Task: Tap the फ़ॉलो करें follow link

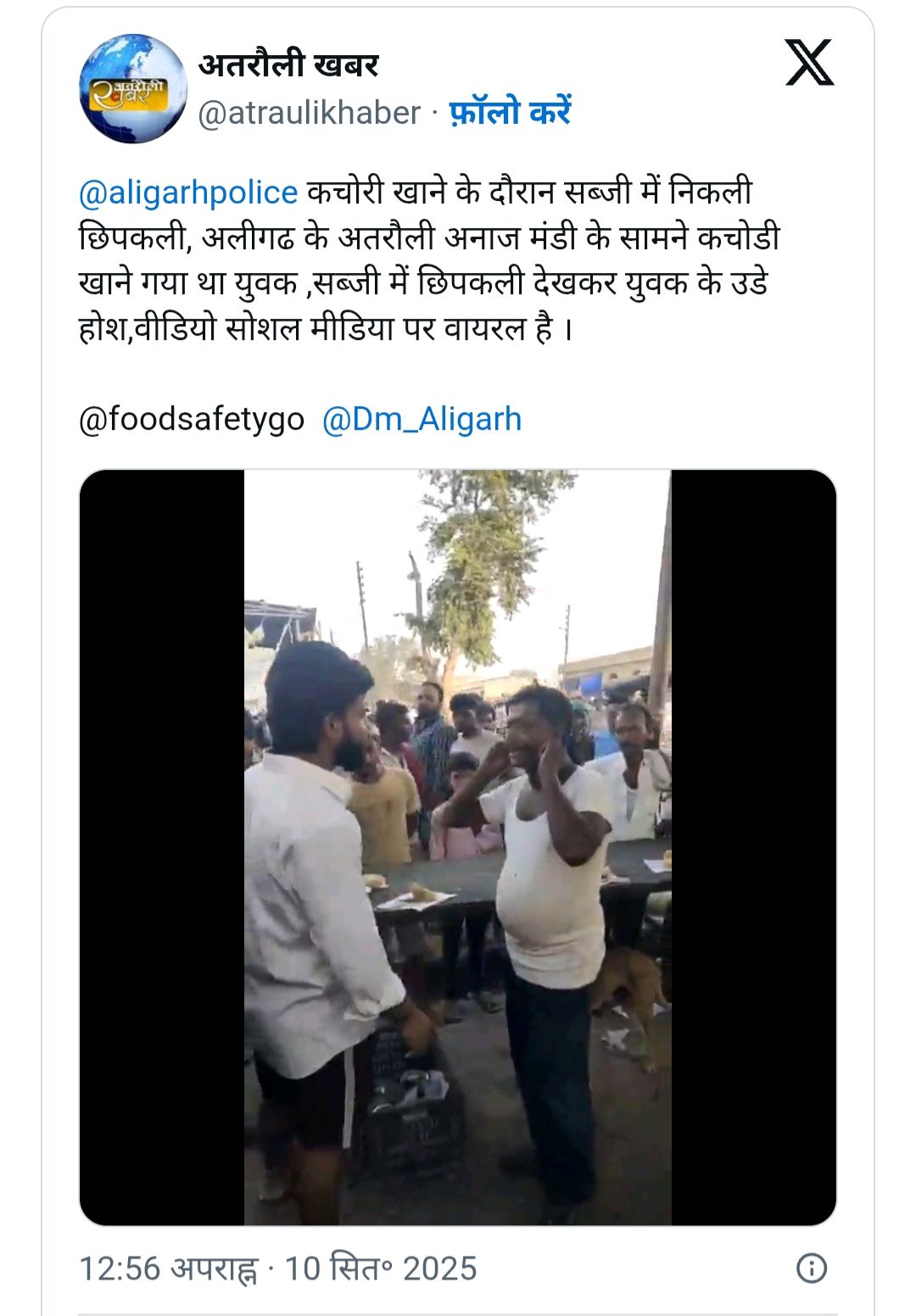Action: pos(510,112)
